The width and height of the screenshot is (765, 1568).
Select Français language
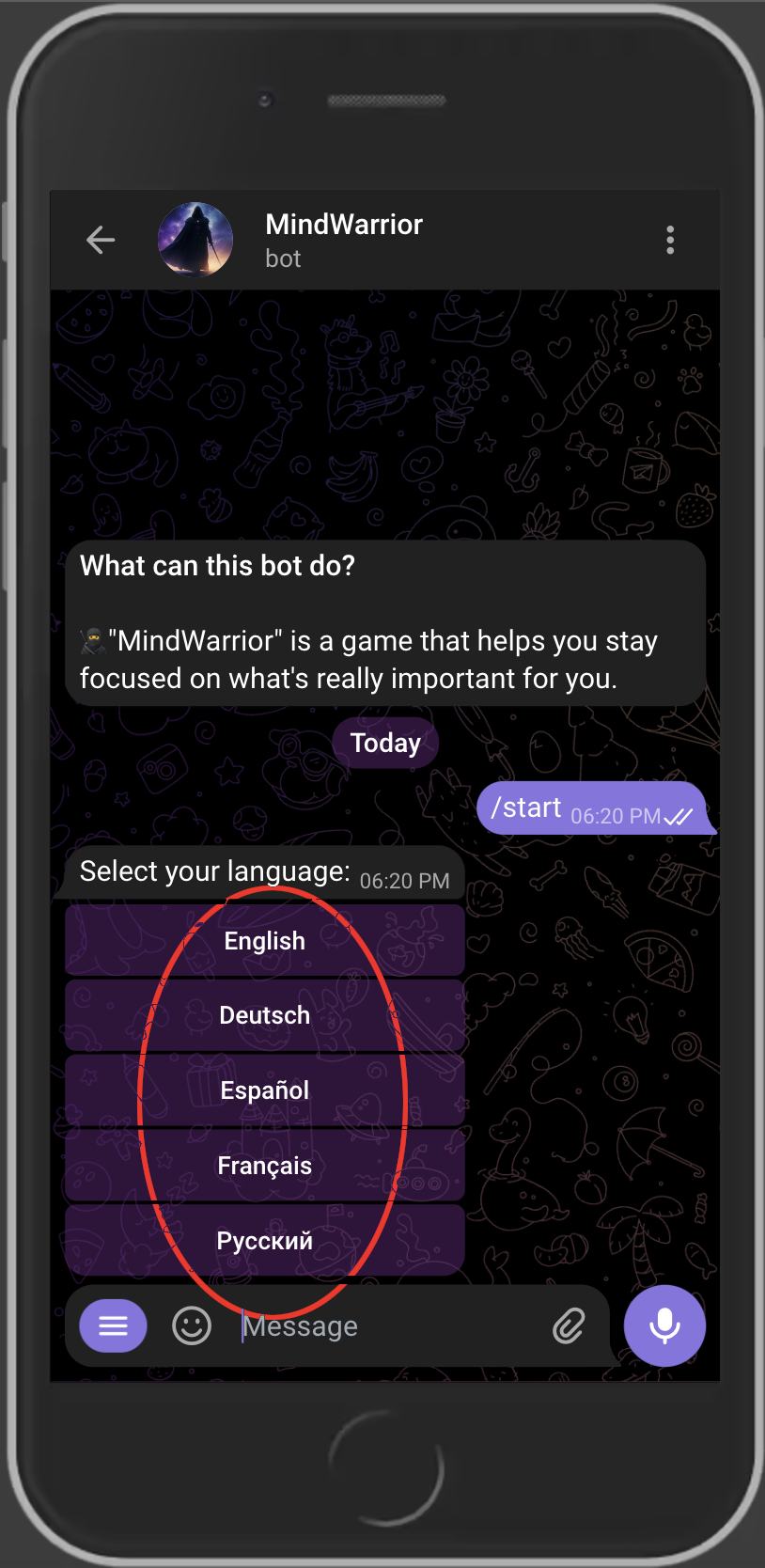[264, 1166]
